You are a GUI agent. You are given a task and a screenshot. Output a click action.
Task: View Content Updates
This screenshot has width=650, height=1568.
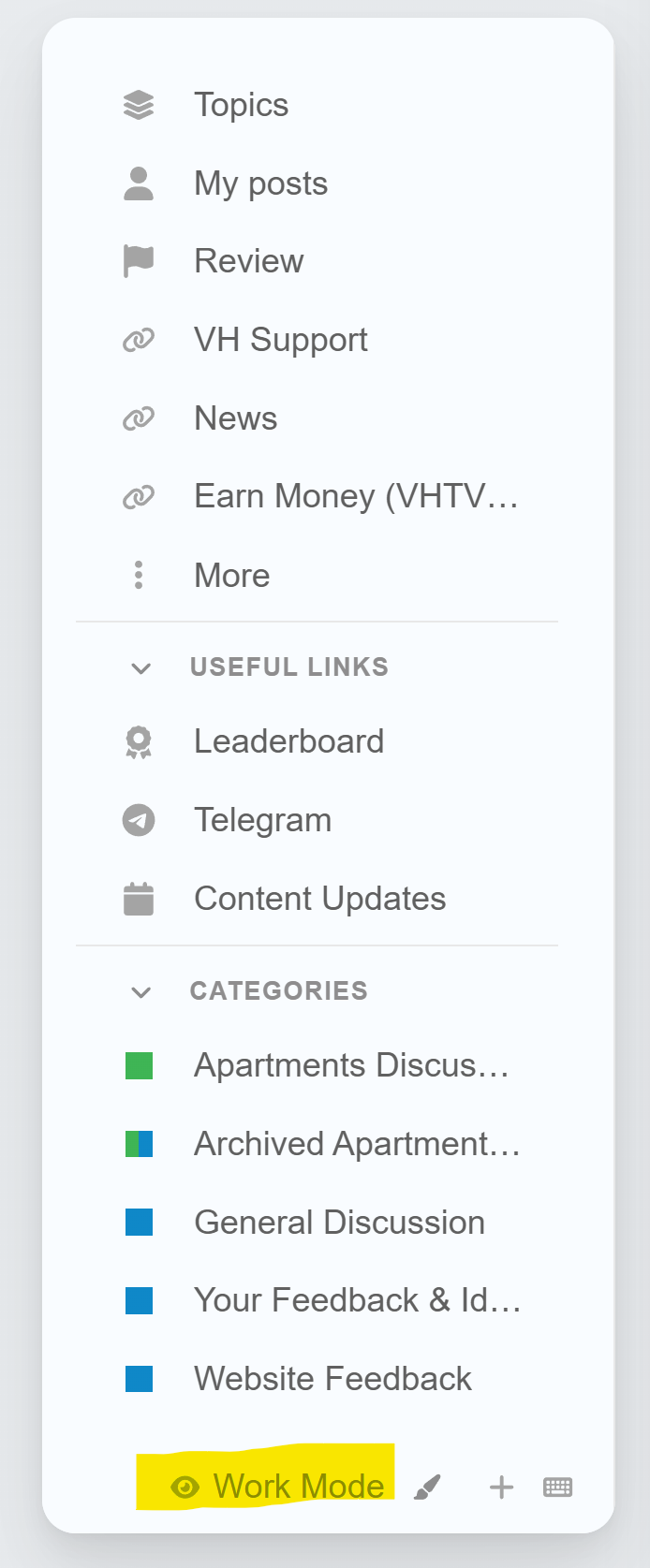tap(319, 899)
